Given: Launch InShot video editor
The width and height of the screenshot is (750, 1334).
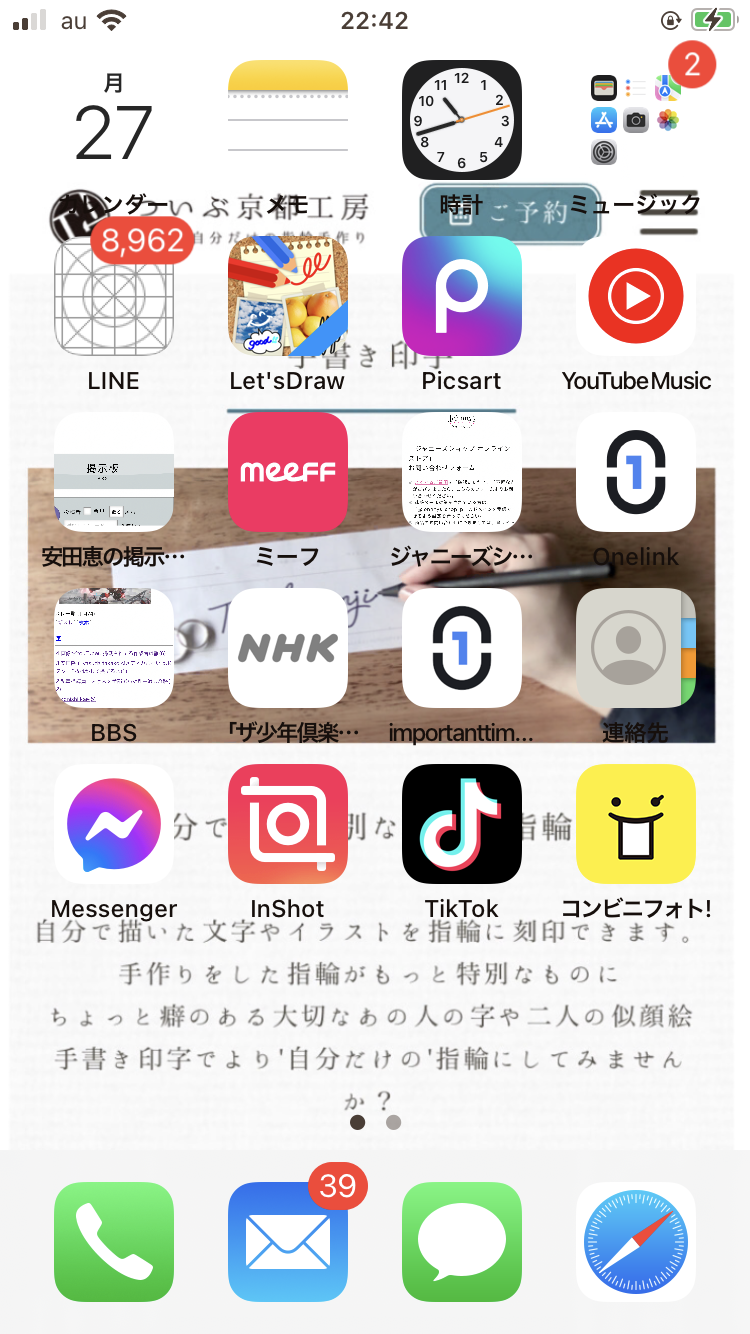Looking at the screenshot, I should [x=288, y=824].
